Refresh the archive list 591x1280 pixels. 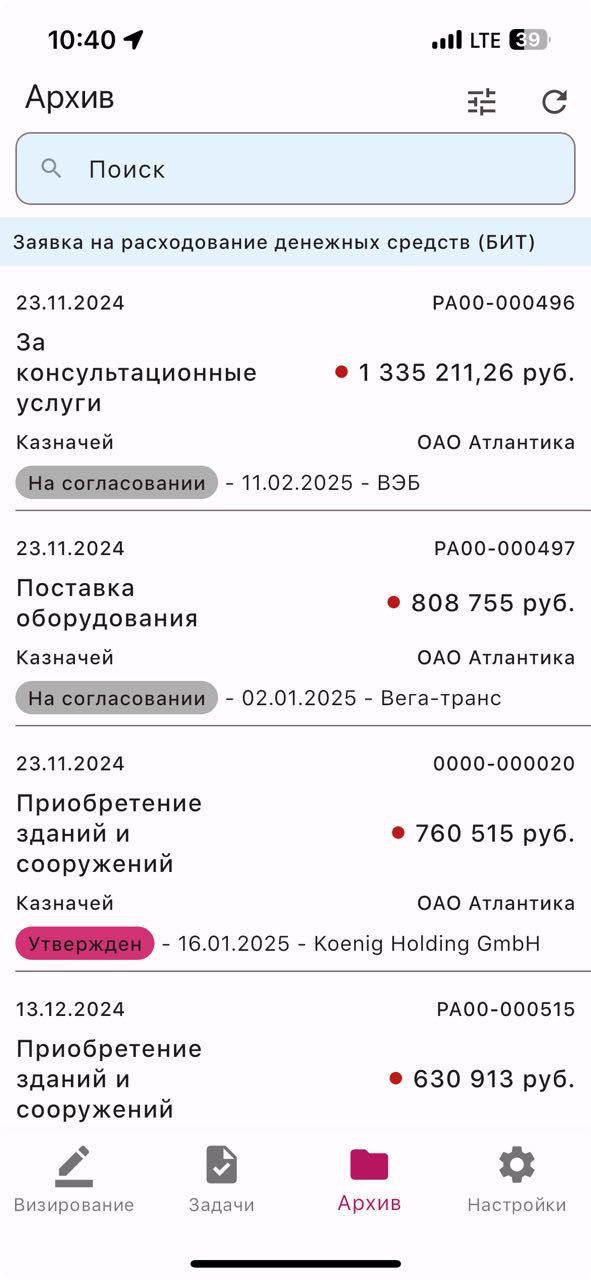[554, 101]
